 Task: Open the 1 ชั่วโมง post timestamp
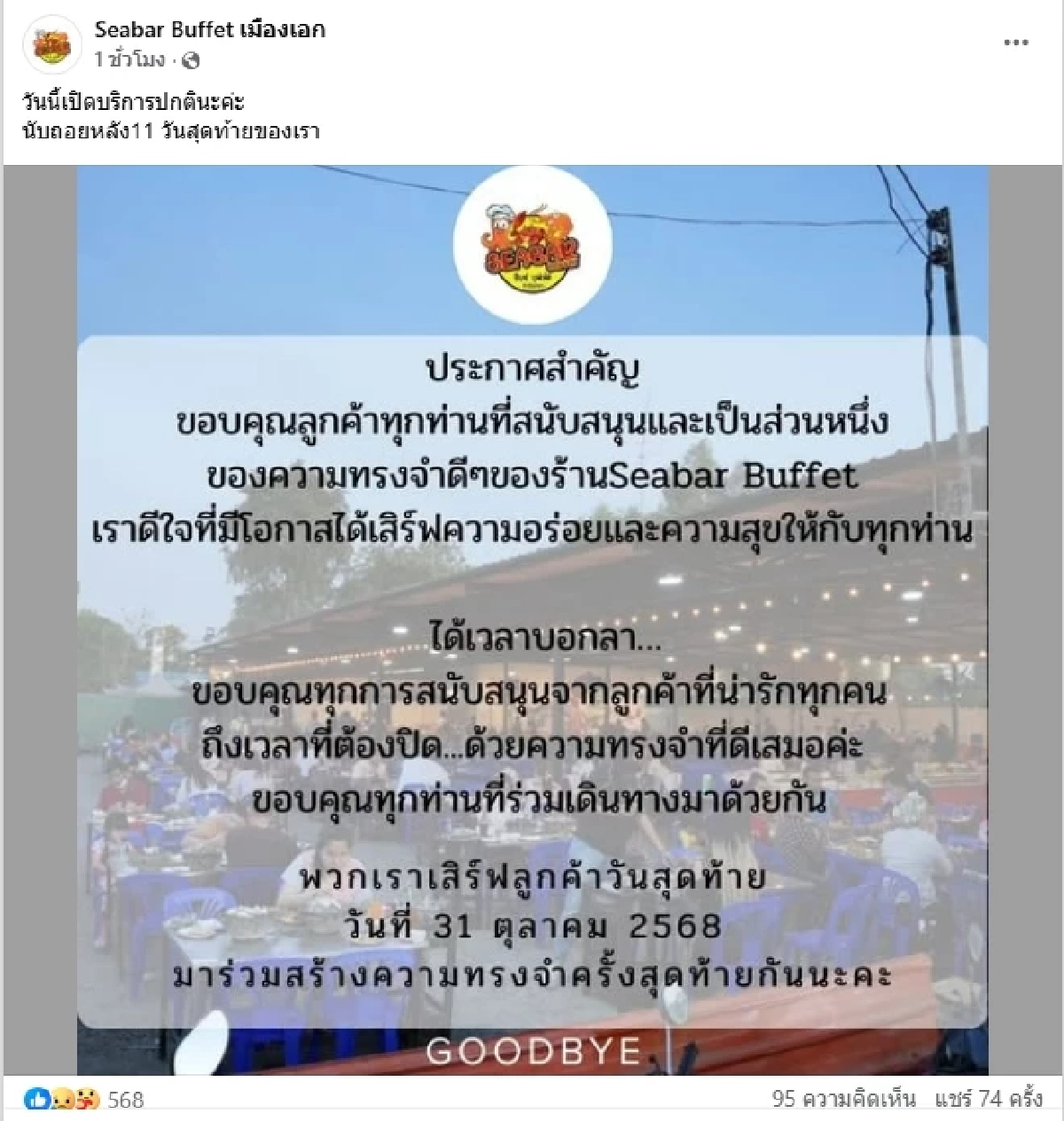(129, 60)
